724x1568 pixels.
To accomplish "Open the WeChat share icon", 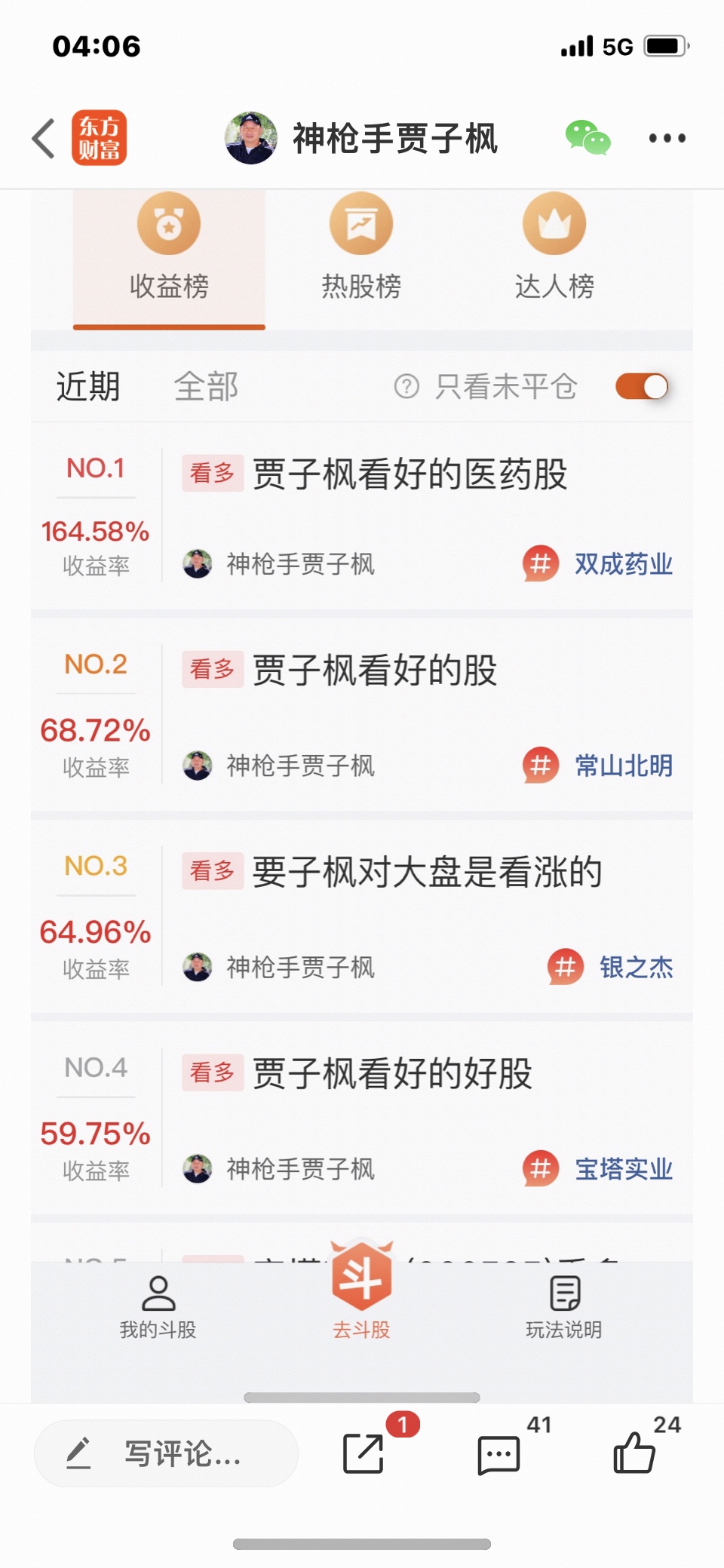I will point(587,138).
